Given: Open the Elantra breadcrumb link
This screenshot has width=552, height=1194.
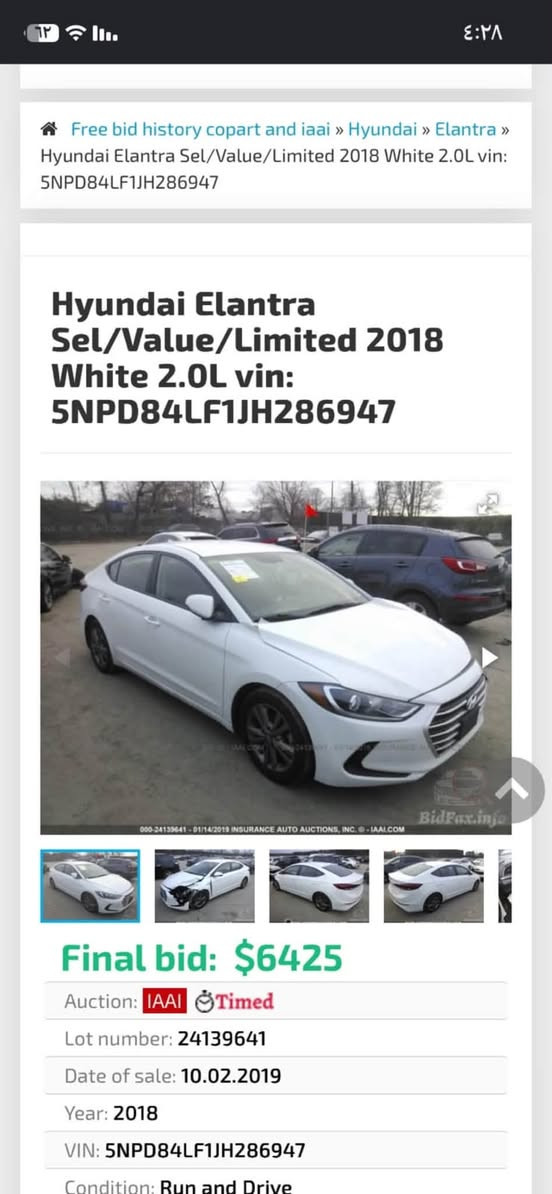Looking at the screenshot, I should pyautogui.click(x=465, y=129).
